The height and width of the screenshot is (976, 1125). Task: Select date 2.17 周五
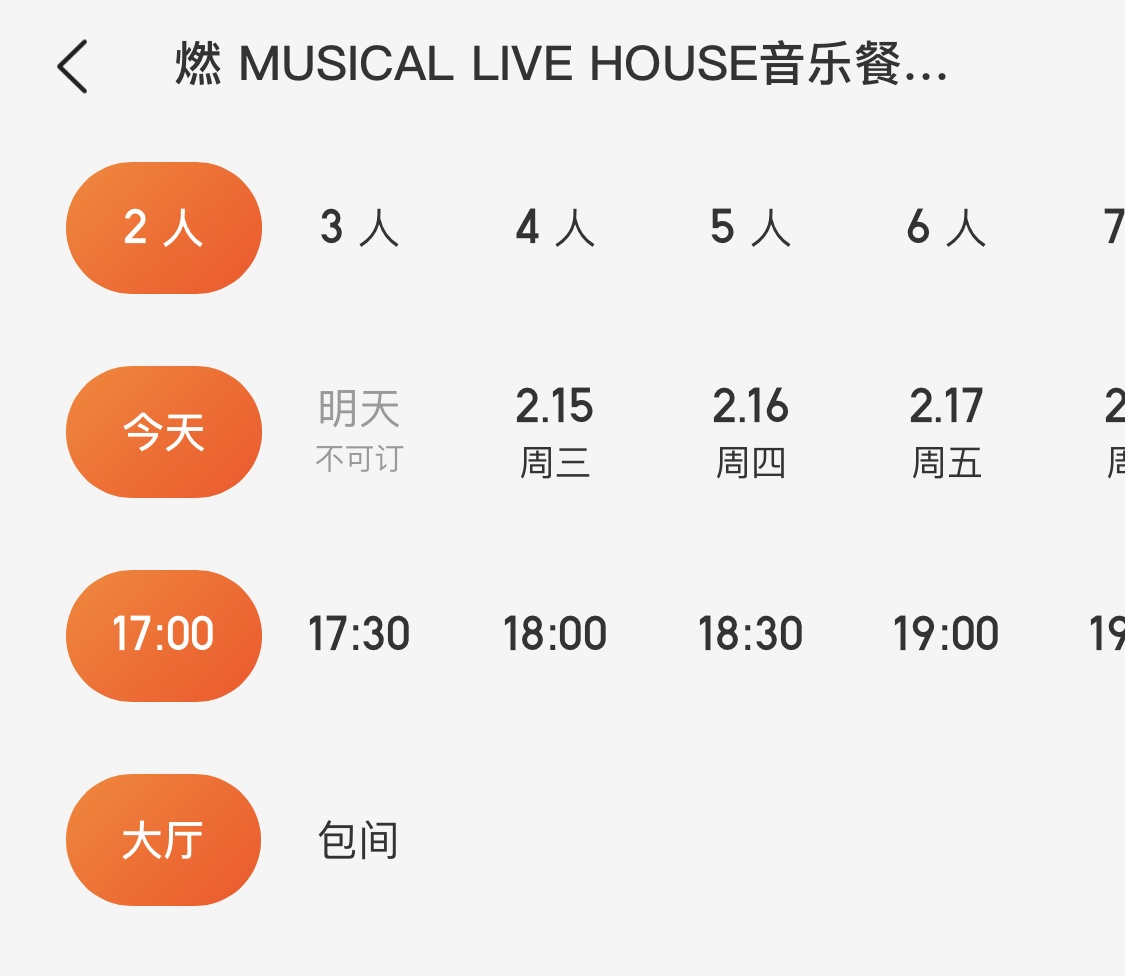946,432
